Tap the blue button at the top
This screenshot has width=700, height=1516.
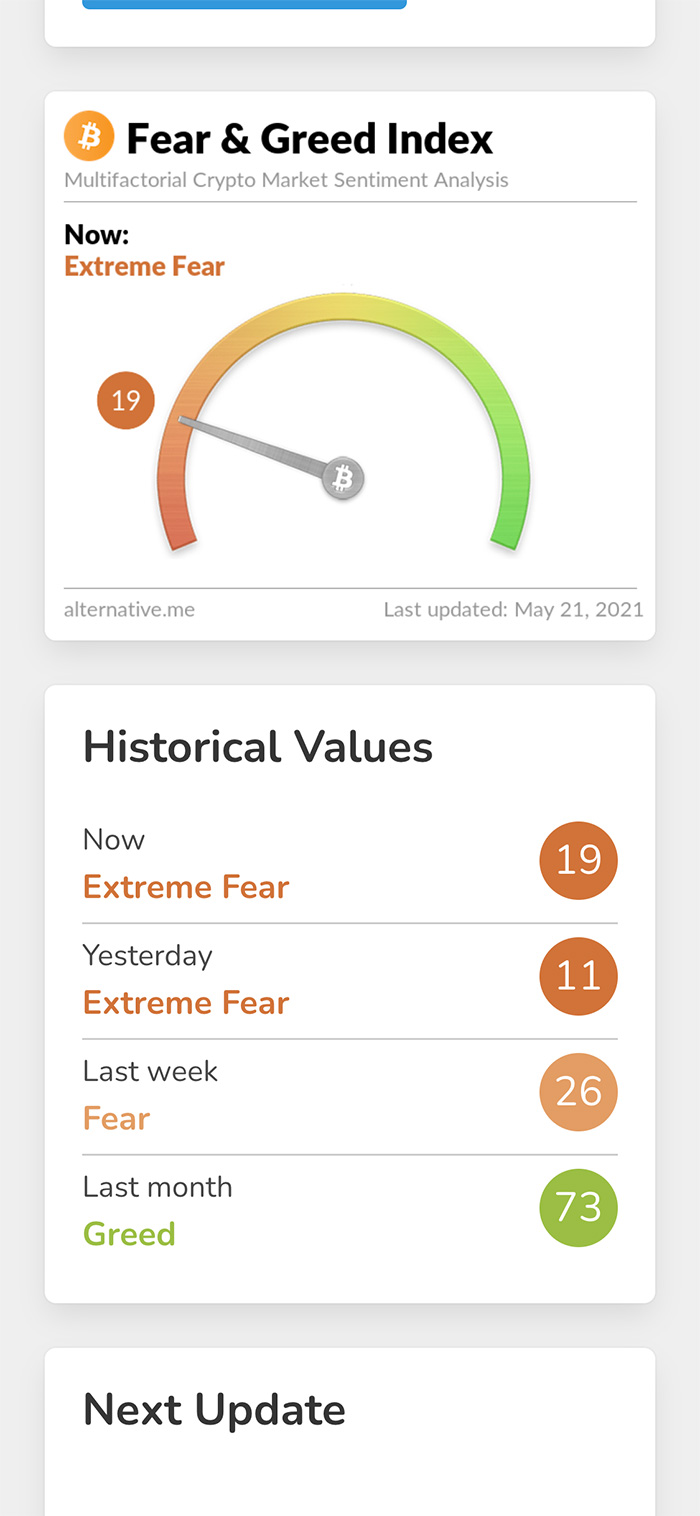244,4
